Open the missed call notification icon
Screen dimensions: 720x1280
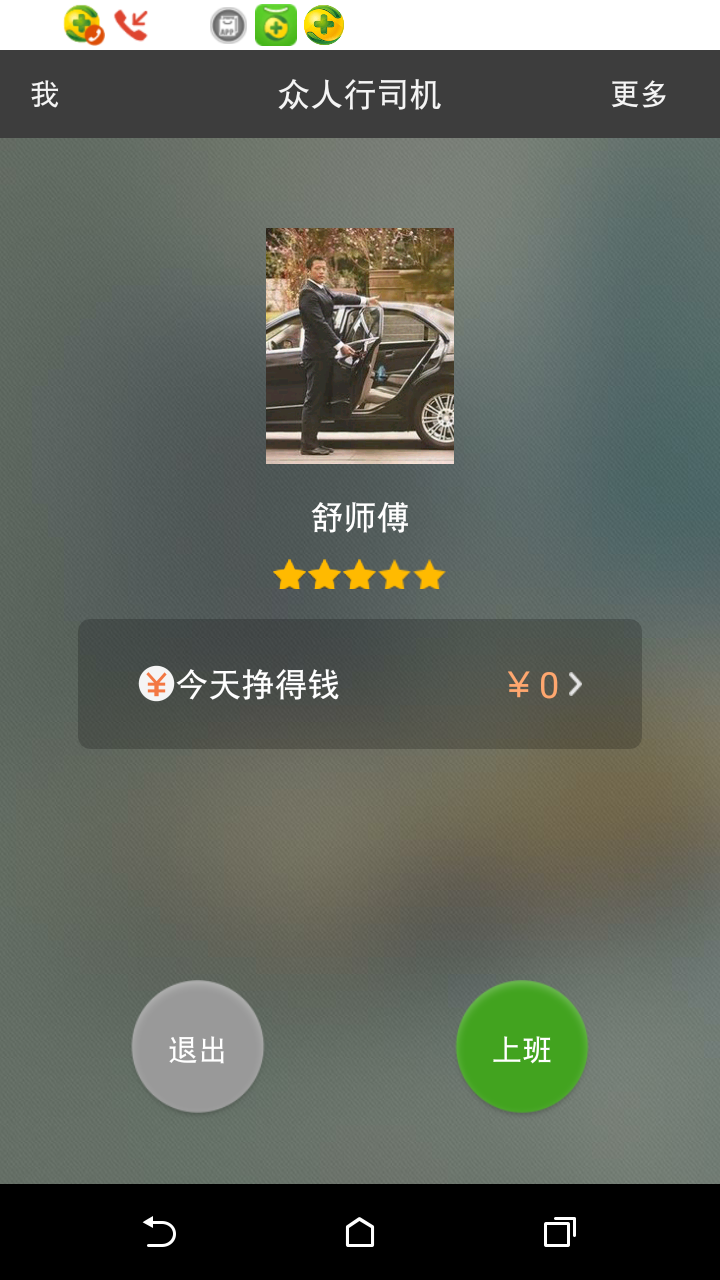[x=131, y=24]
